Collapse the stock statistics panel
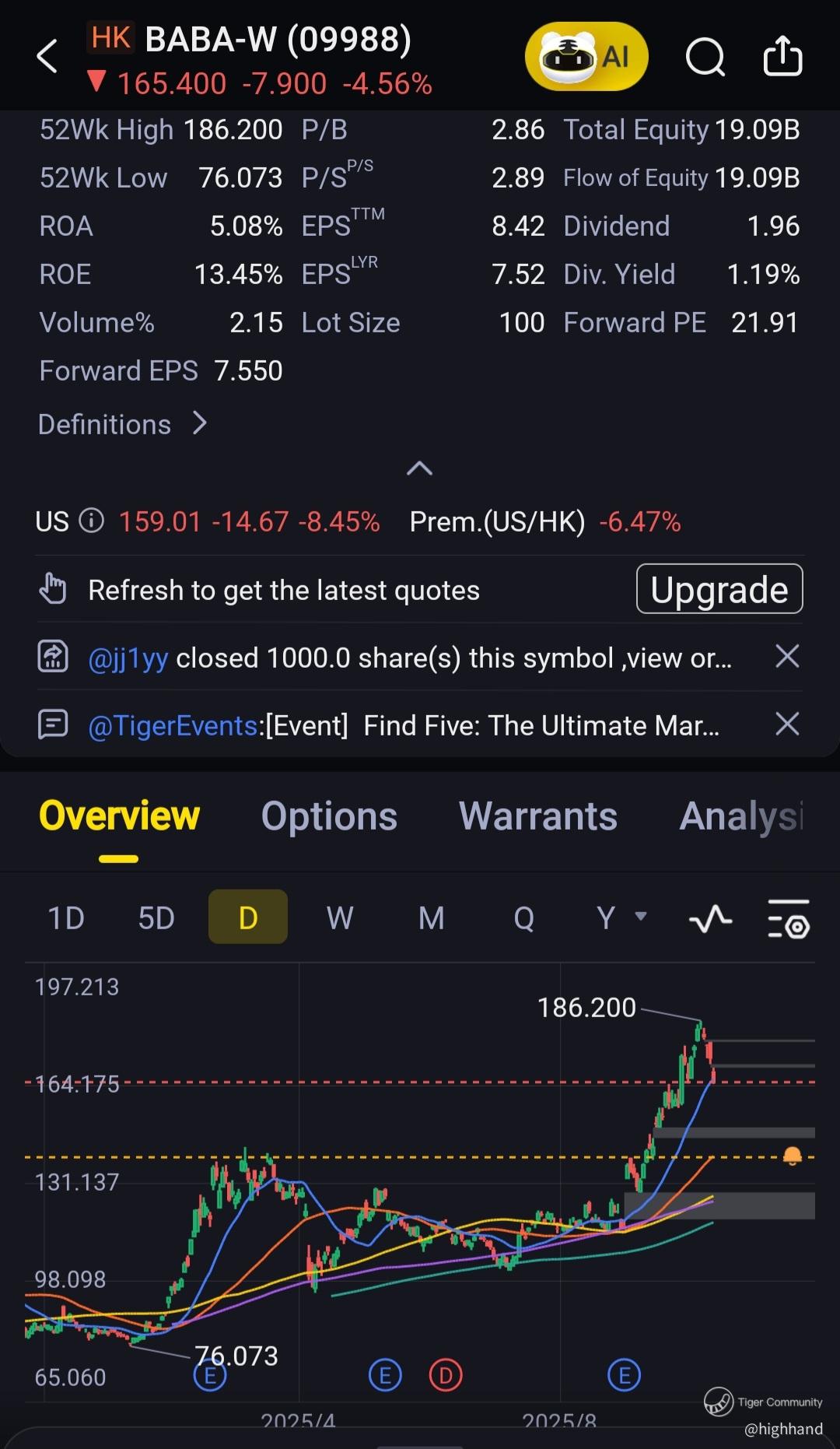This screenshot has height=1449, width=840. [419, 468]
